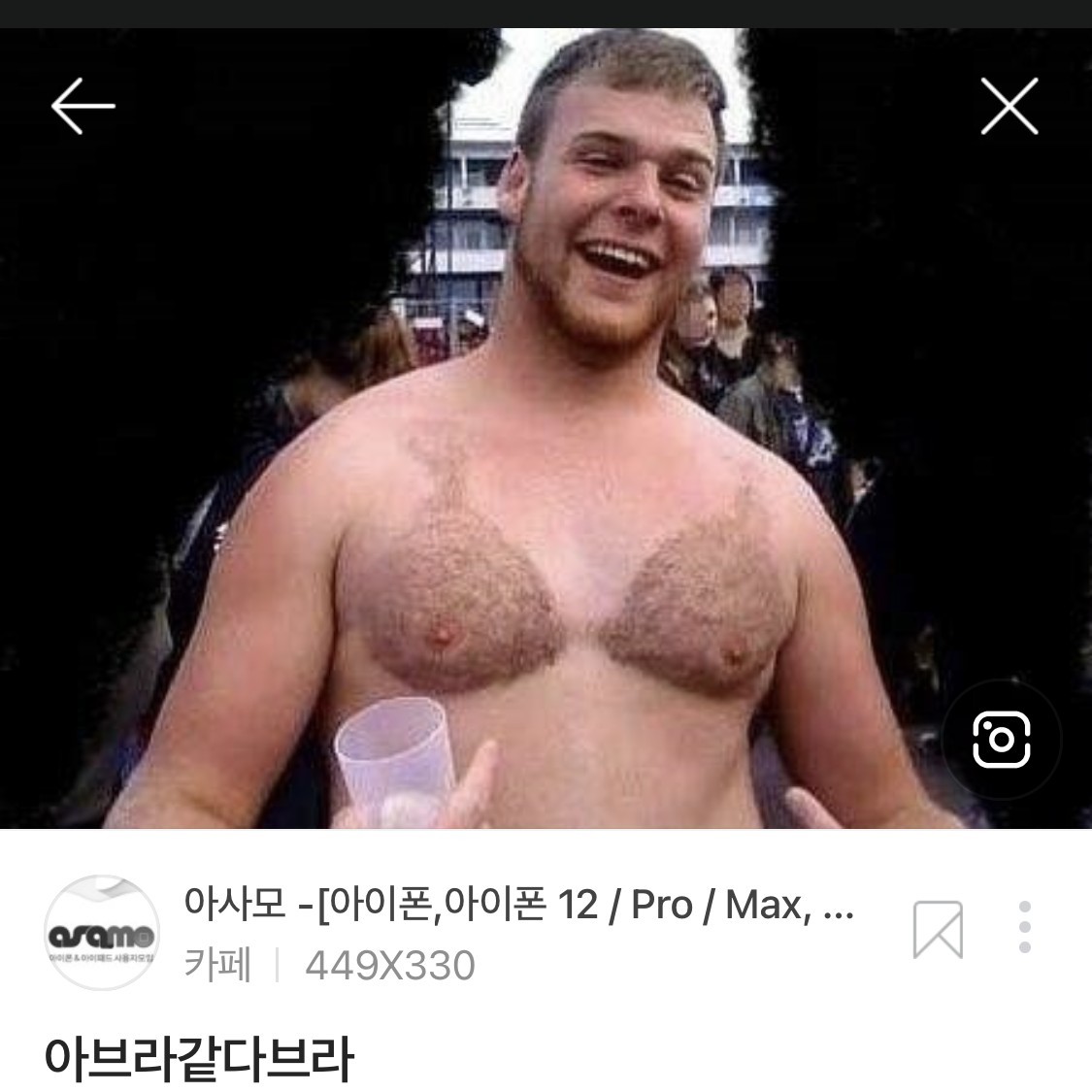
Task: Open the 아사모 cafe source post
Action: click(518, 906)
